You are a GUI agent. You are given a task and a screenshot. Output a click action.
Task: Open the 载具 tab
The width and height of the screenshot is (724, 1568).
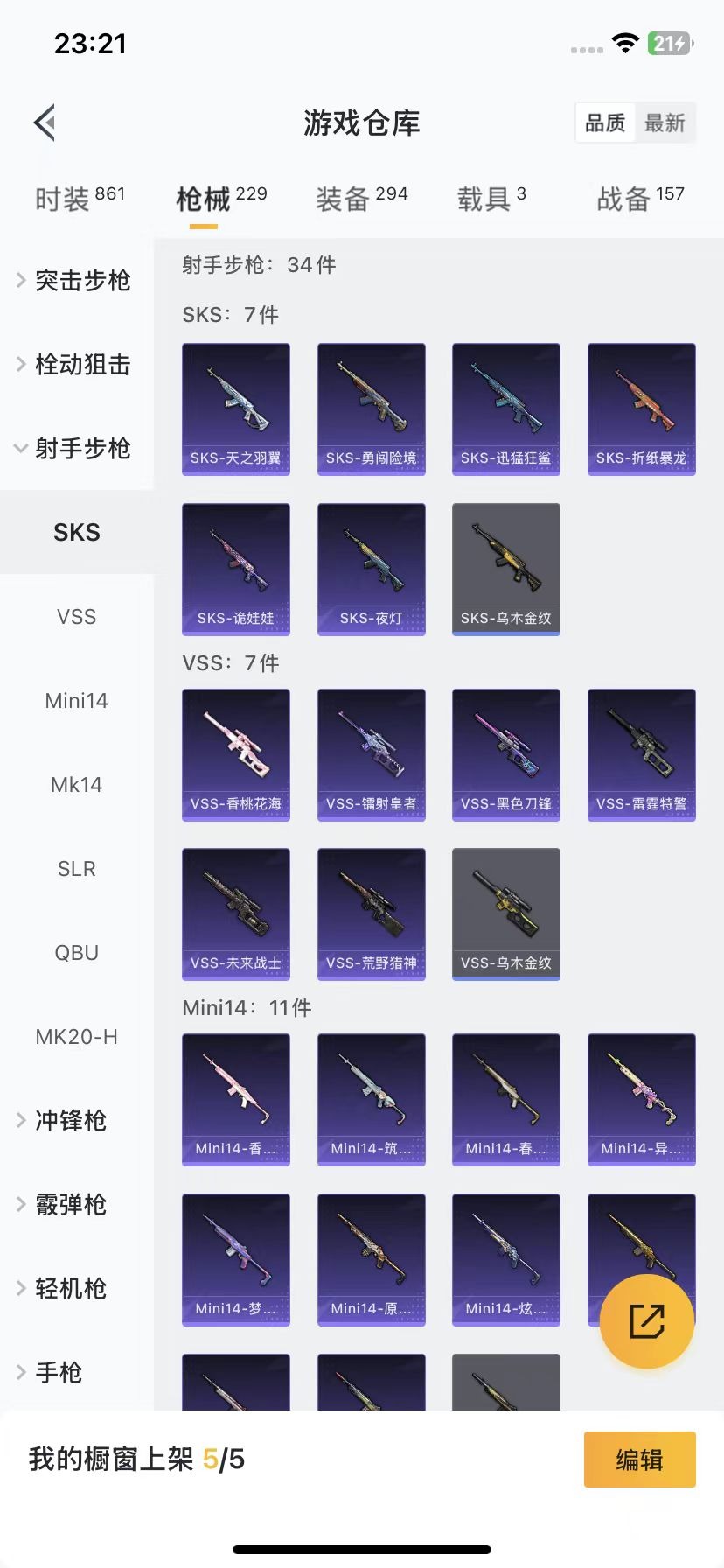point(491,199)
